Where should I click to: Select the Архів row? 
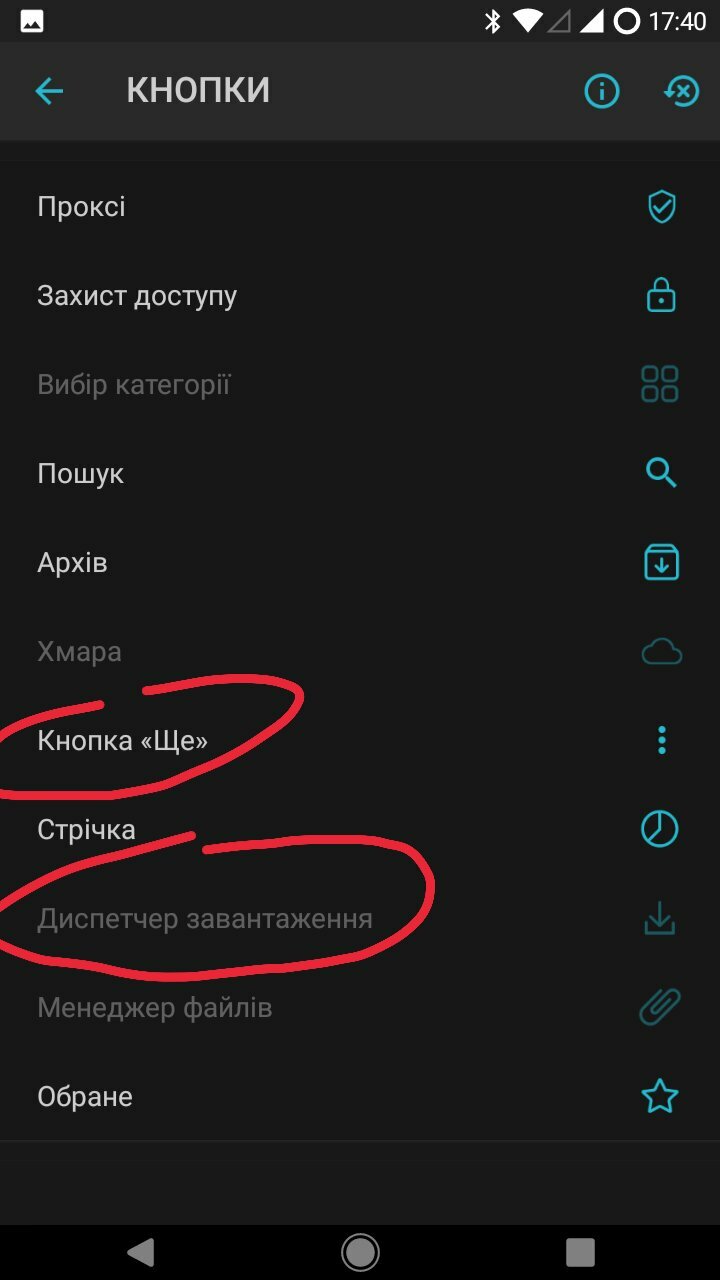coord(360,563)
